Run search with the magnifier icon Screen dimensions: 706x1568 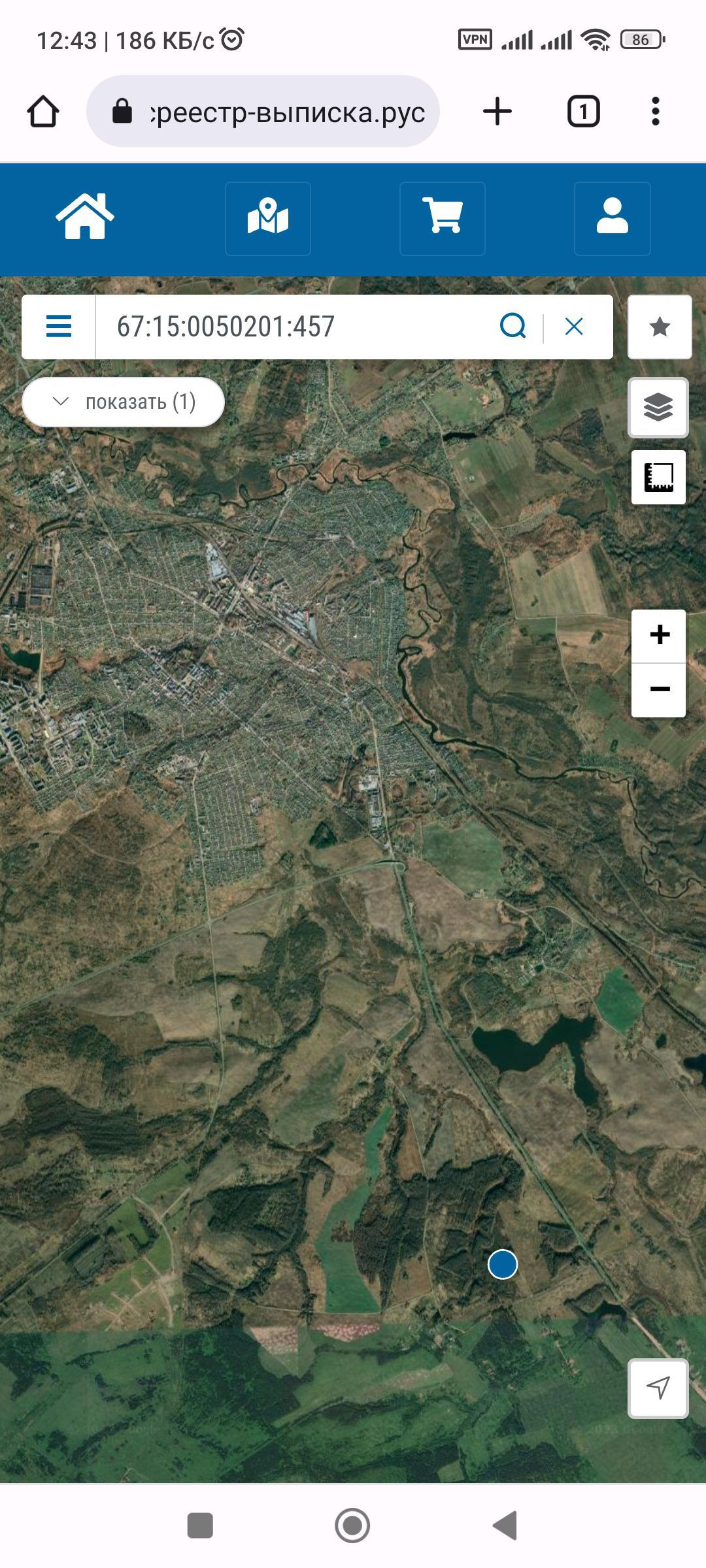[x=513, y=325]
